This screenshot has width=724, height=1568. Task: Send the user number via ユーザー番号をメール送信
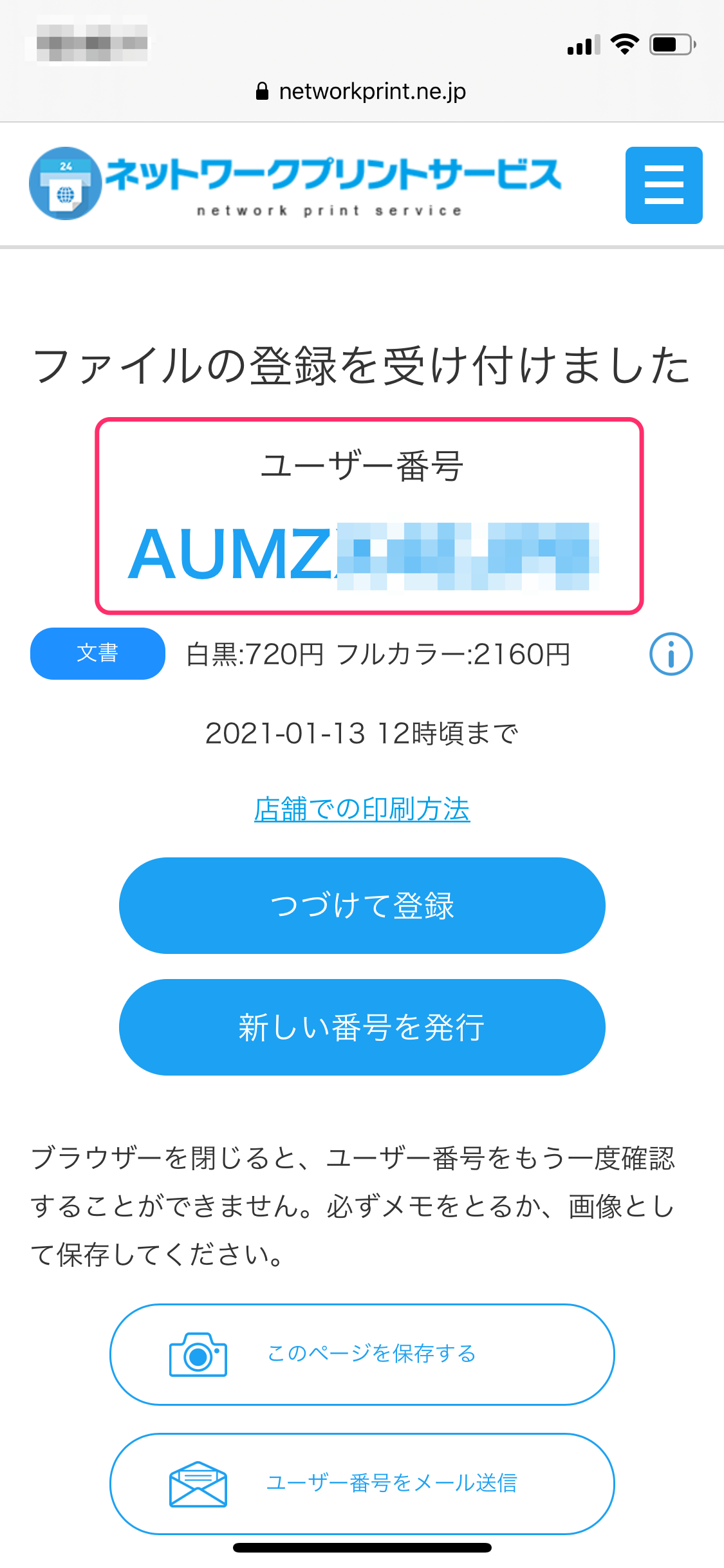362,1483
